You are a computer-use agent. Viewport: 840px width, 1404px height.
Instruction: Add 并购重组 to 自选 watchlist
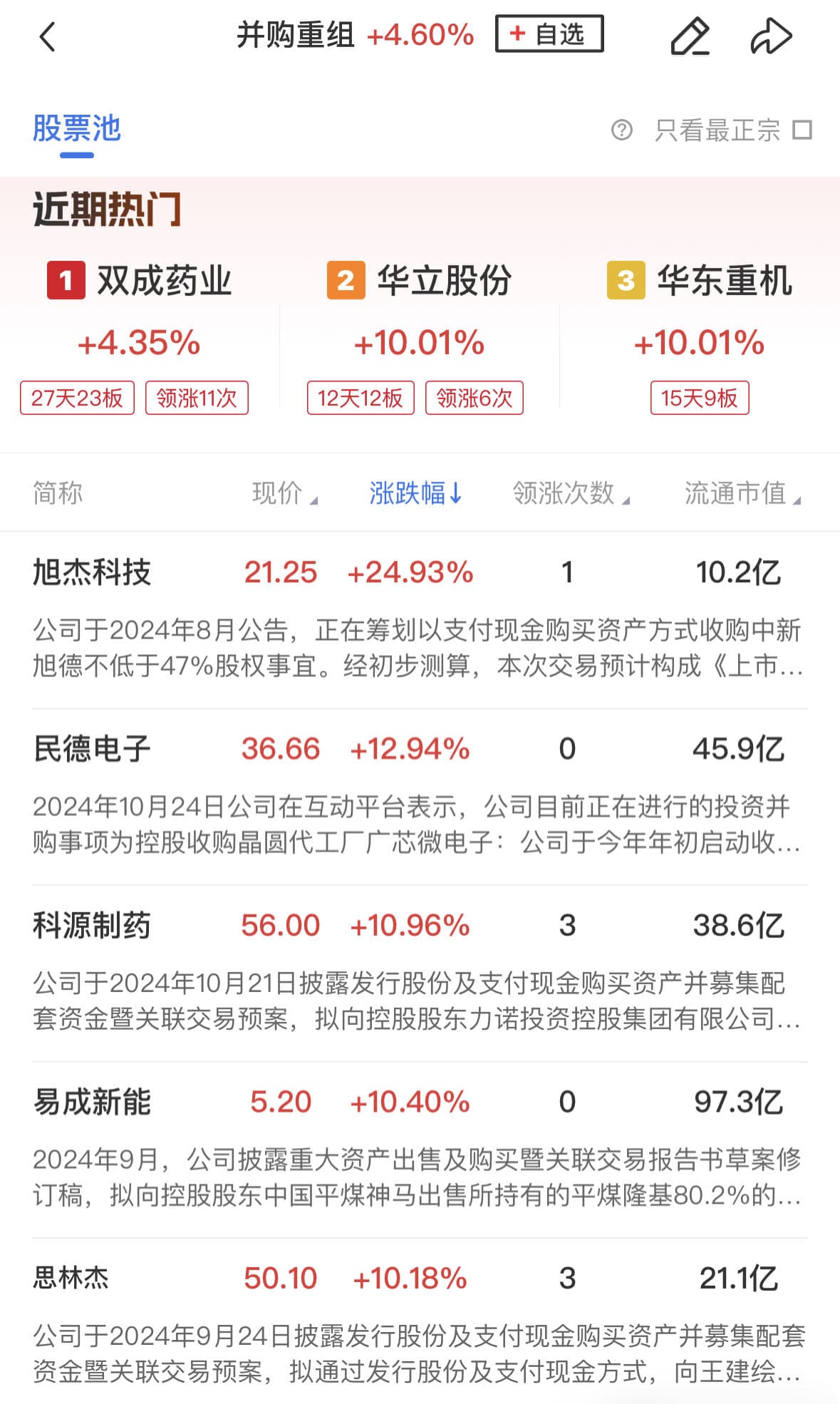tap(549, 34)
